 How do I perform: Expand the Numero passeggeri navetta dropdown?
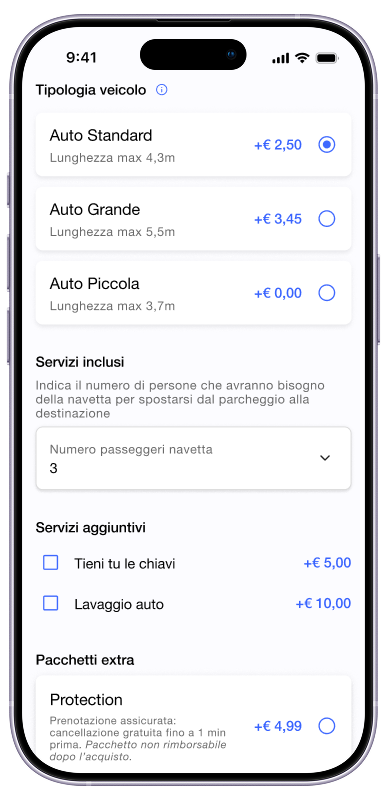(193, 458)
